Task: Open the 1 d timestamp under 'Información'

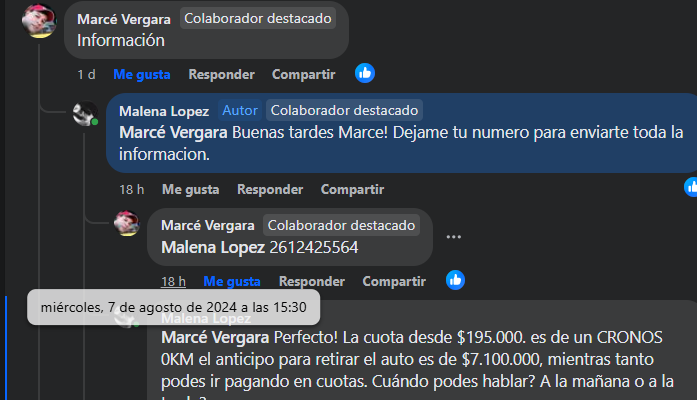Action: (86, 74)
